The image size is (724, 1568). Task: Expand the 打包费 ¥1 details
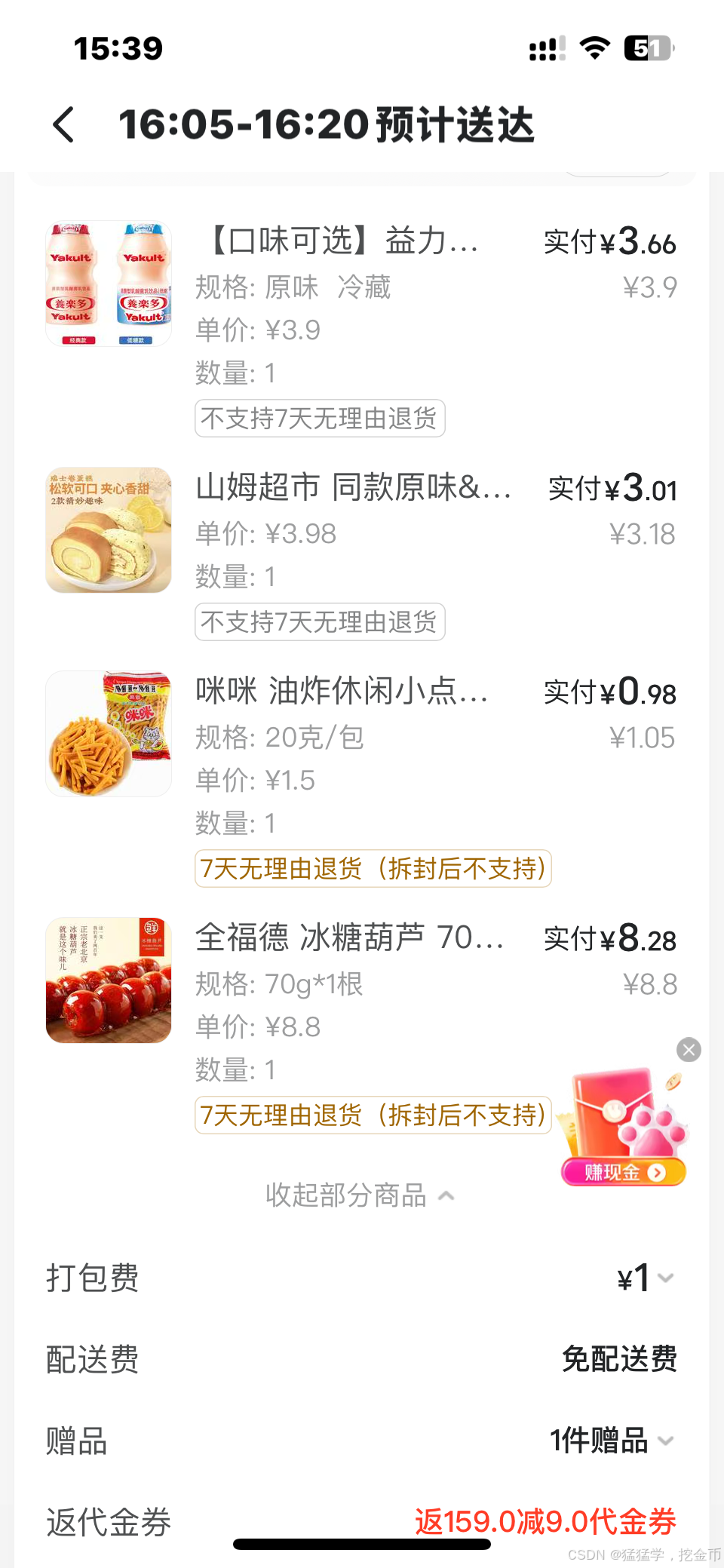[x=645, y=1278]
